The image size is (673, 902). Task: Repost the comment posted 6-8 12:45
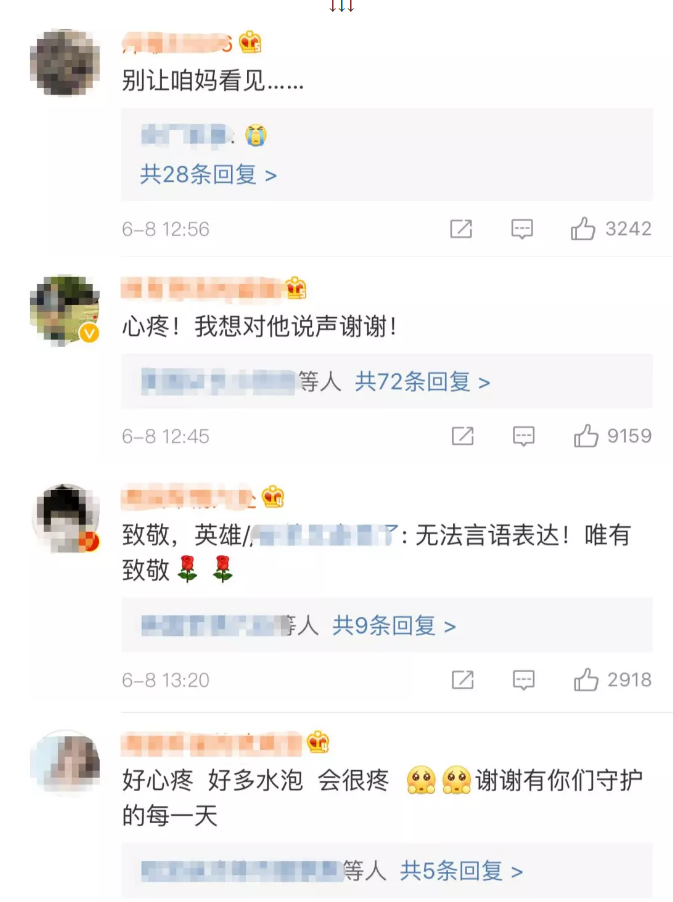462,436
